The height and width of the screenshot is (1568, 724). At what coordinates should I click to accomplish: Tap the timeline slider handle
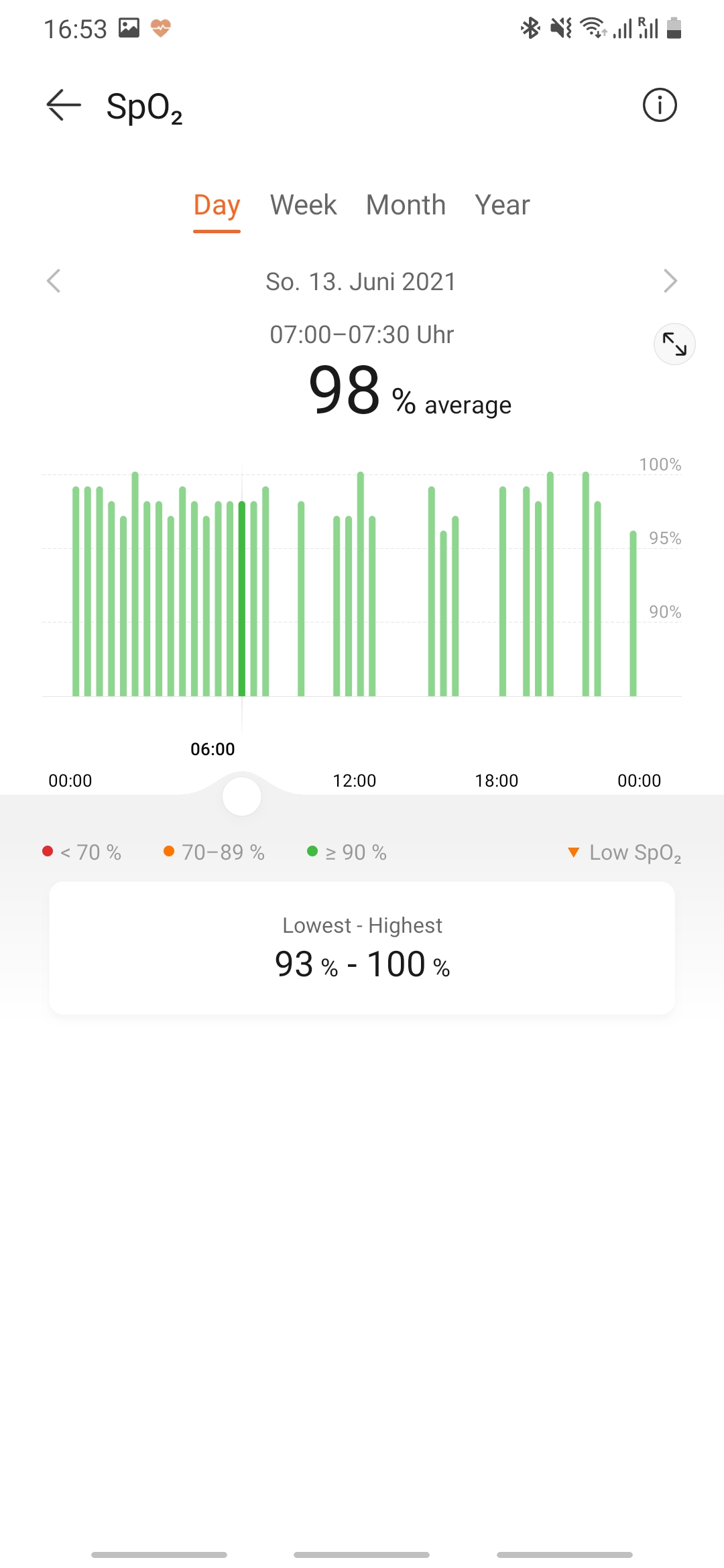pyautogui.click(x=241, y=797)
